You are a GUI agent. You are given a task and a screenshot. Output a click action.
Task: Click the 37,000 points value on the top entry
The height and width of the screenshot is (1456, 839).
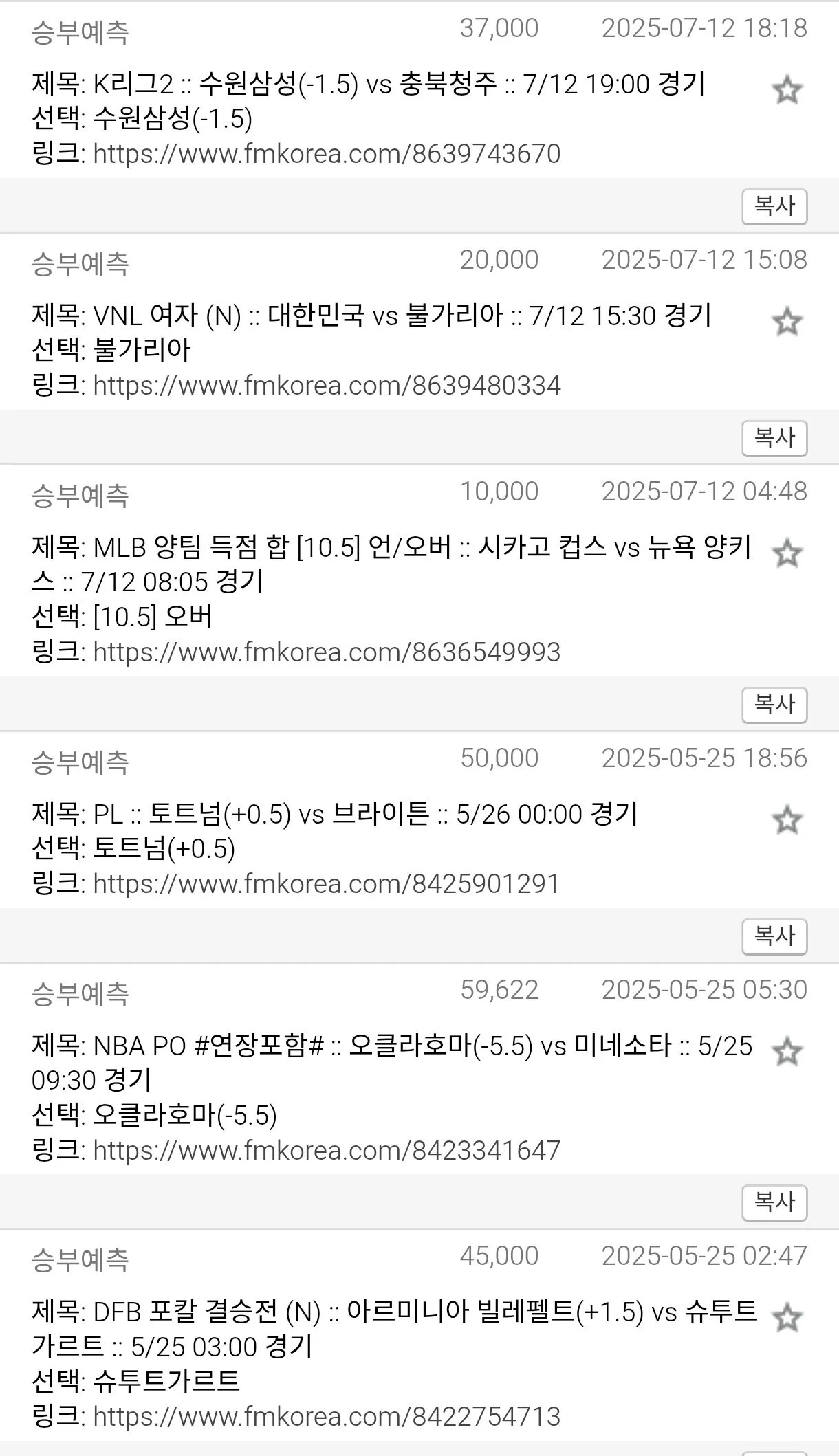tap(498, 27)
